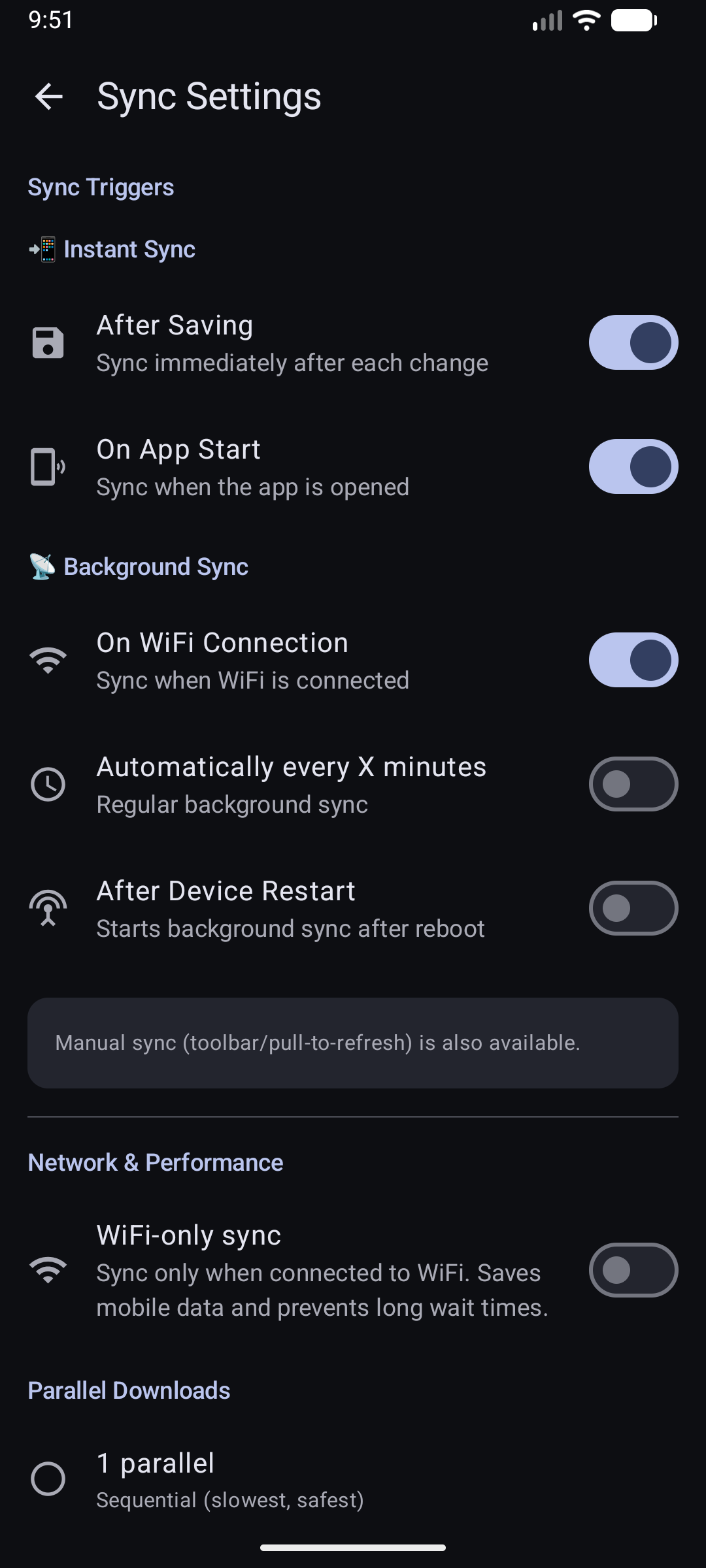This screenshot has width=706, height=1568.
Task: Disable sync after saving each change
Action: point(633,342)
